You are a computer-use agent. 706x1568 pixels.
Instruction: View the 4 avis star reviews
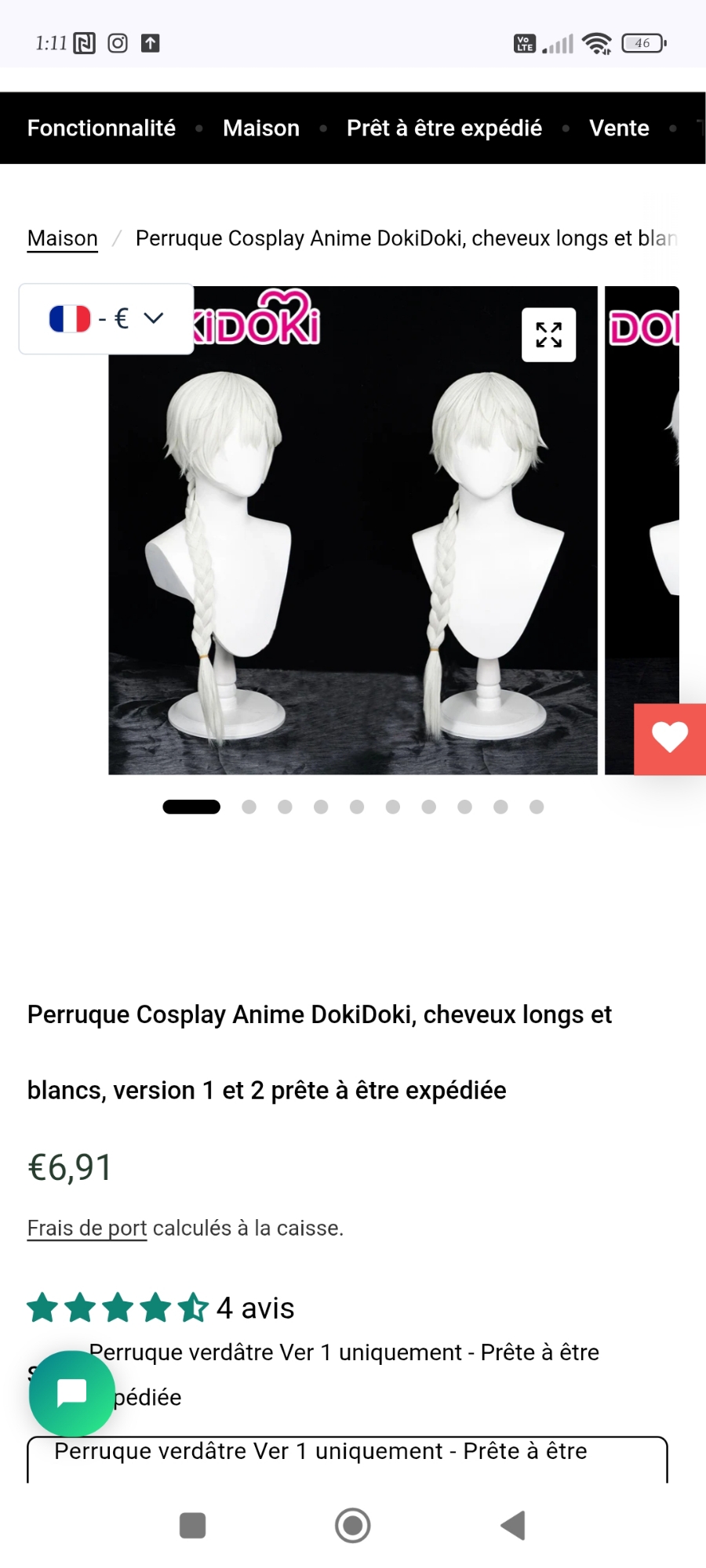161,1308
